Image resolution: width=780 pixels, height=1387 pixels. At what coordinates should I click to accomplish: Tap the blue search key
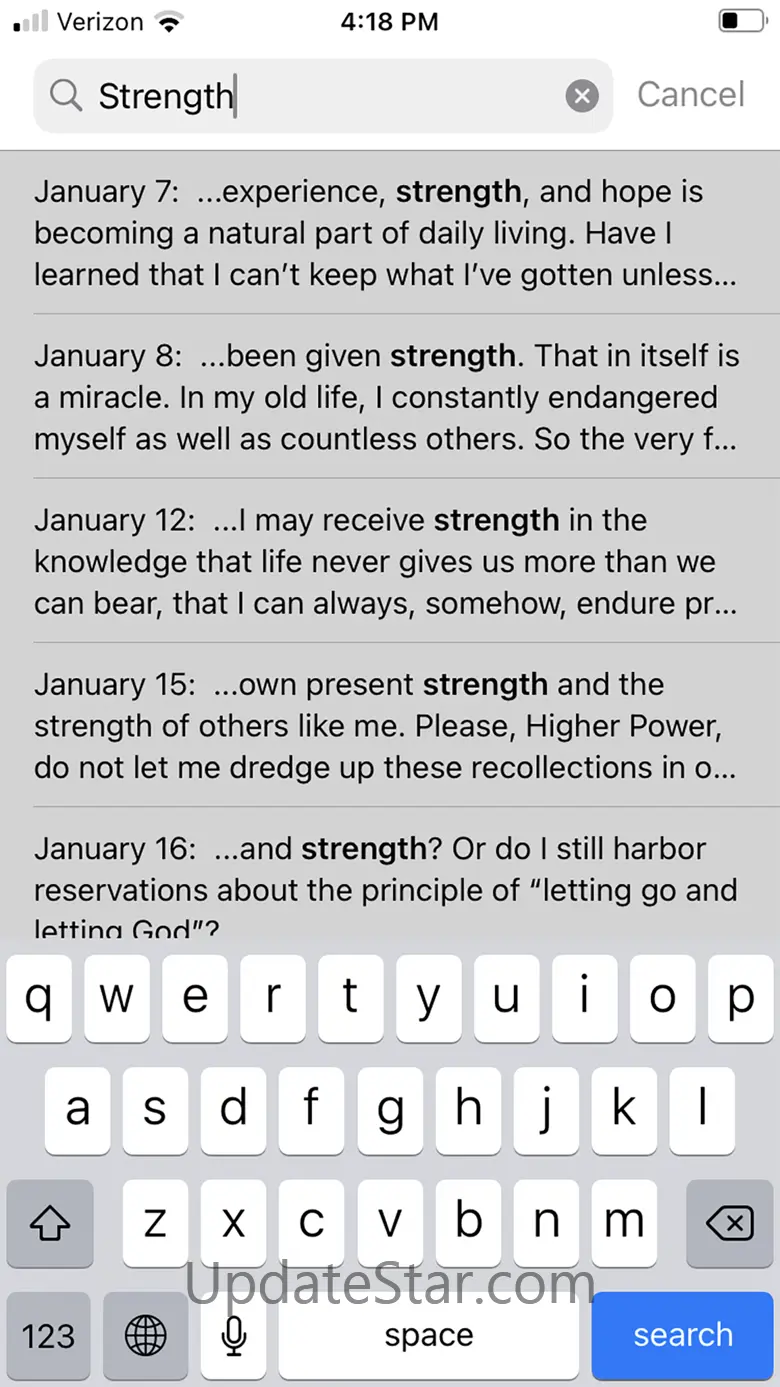(x=683, y=1335)
